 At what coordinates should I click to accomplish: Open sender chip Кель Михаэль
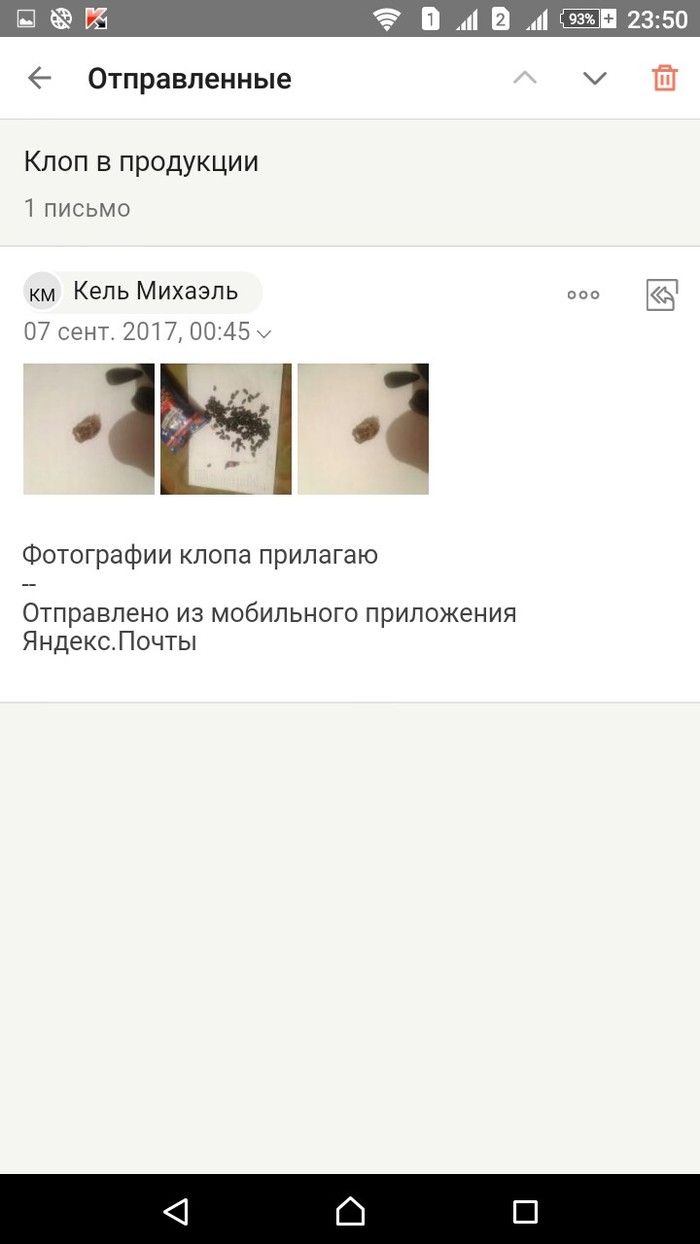(x=143, y=292)
